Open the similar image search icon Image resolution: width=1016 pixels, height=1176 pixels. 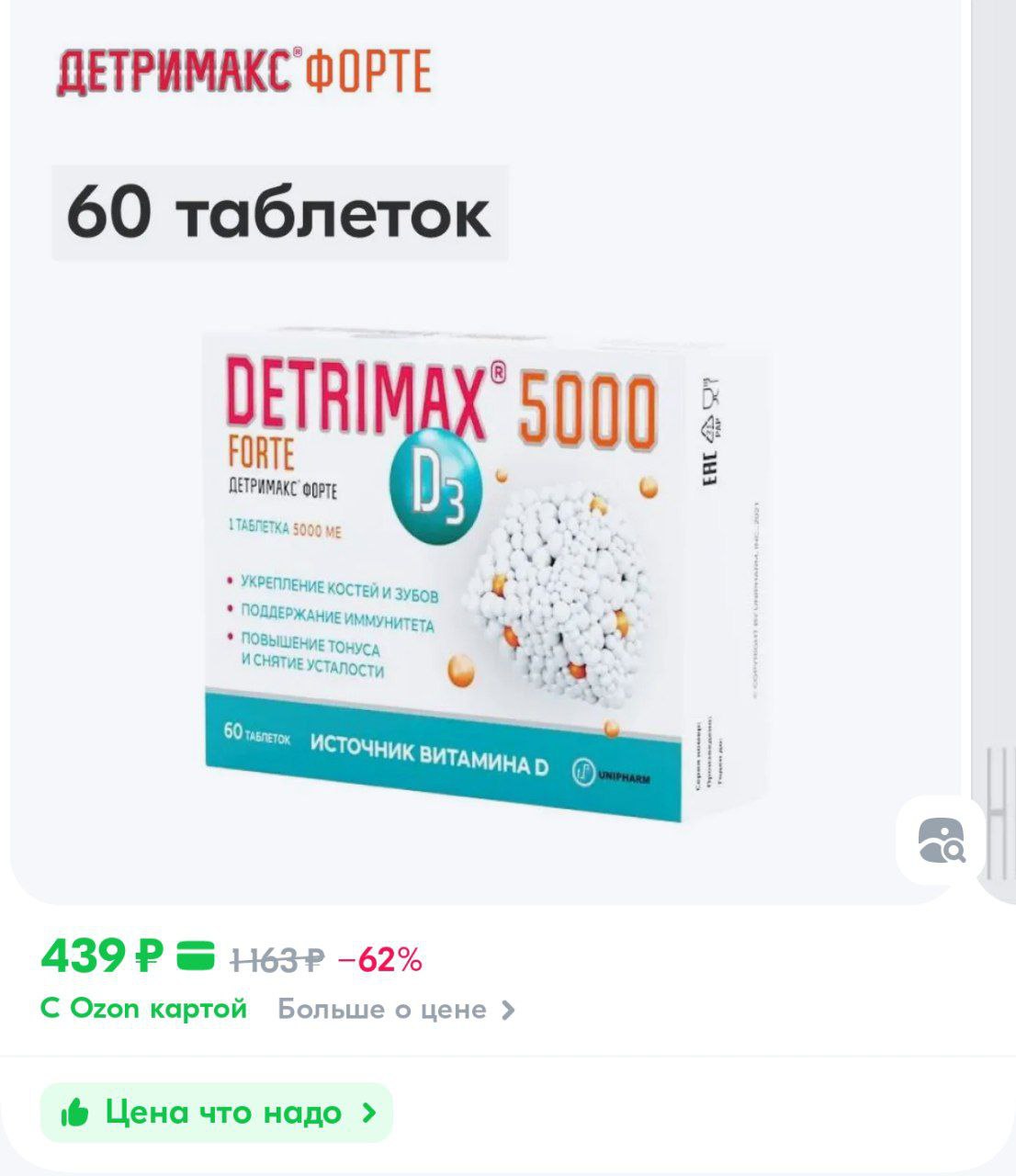tap(941, 840)
